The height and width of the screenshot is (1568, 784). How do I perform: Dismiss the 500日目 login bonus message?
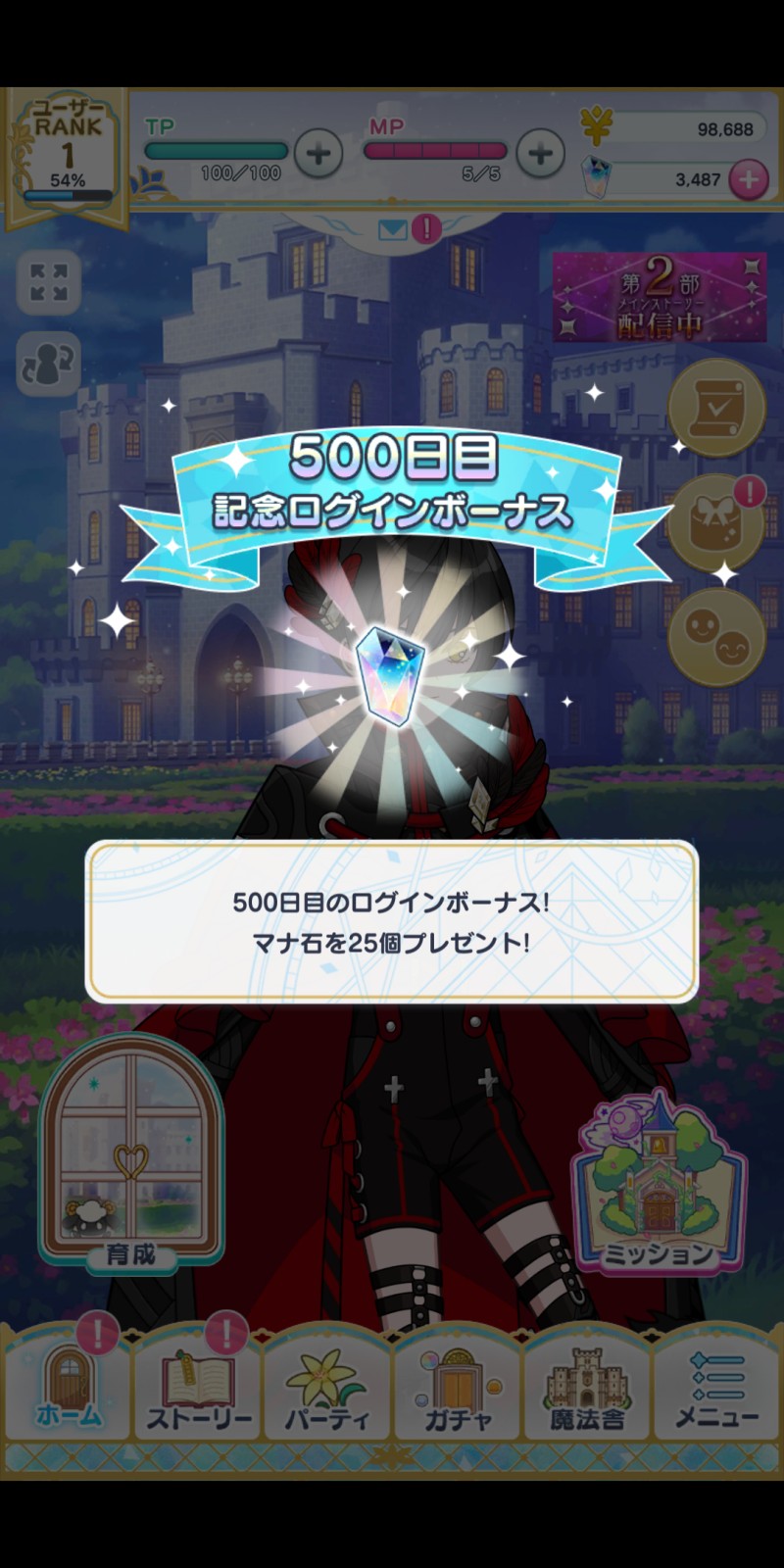[x=392, y=921]
